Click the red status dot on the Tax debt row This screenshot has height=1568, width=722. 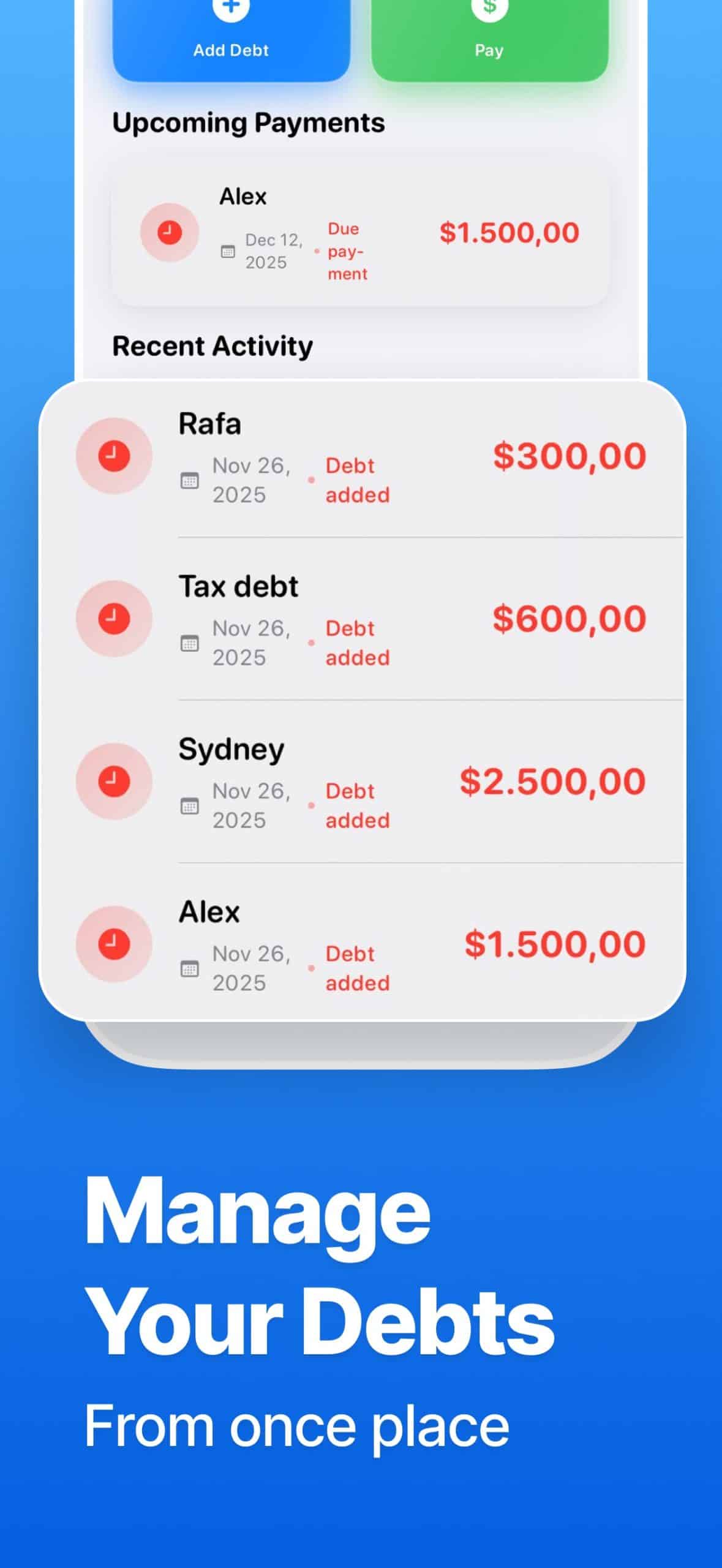tap(312, 643)
